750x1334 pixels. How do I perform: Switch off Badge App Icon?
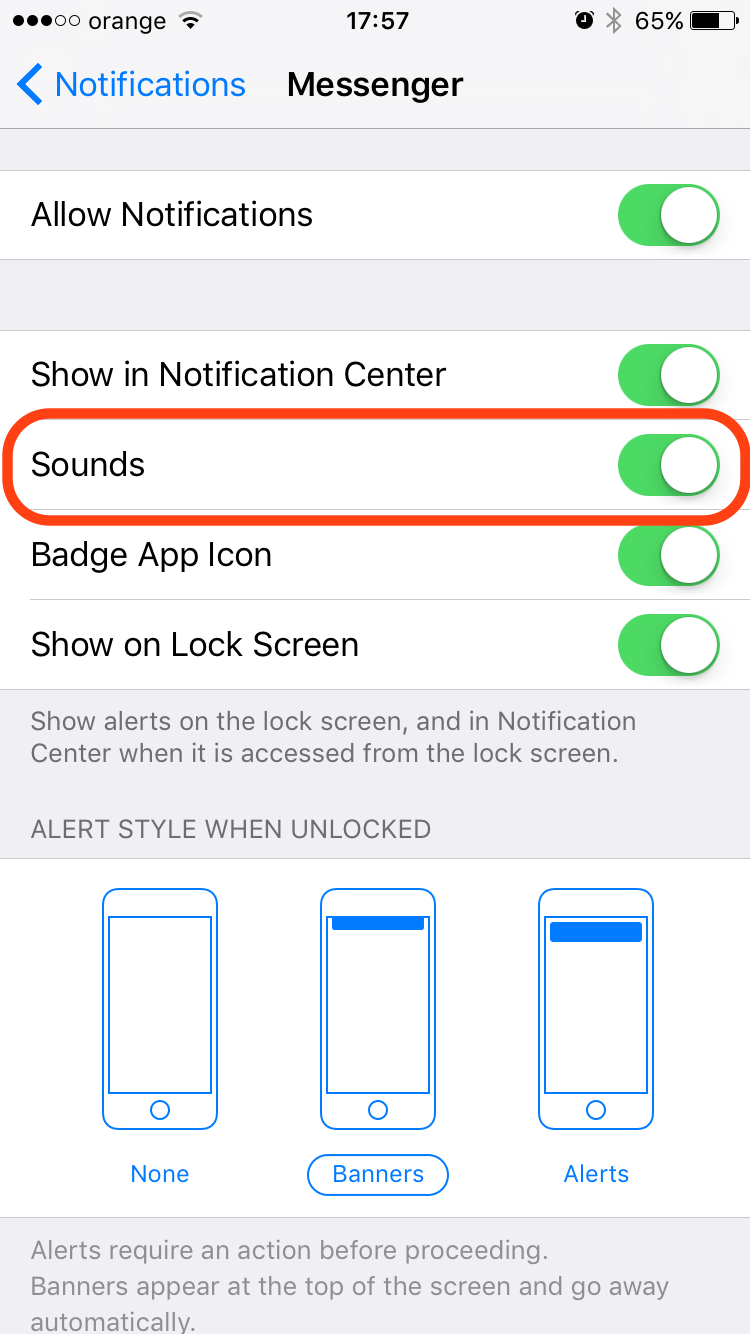[x=668, y=555]
